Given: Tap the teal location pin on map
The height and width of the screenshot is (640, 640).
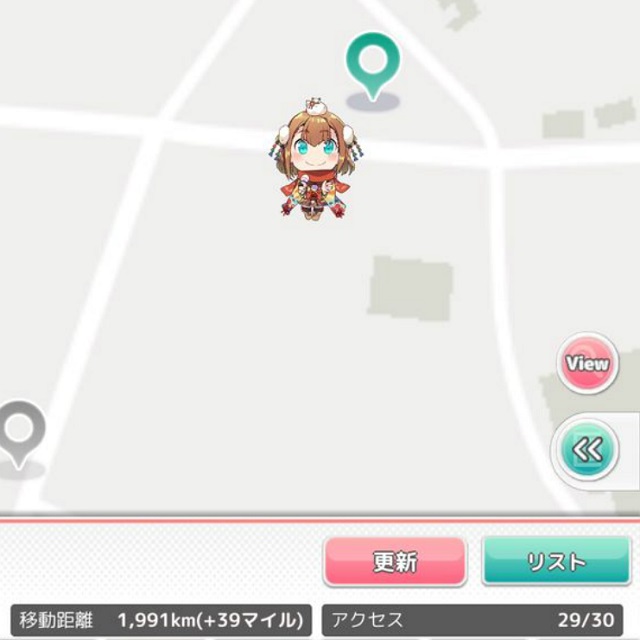Looking at the screenshot, I should point(373,61).
